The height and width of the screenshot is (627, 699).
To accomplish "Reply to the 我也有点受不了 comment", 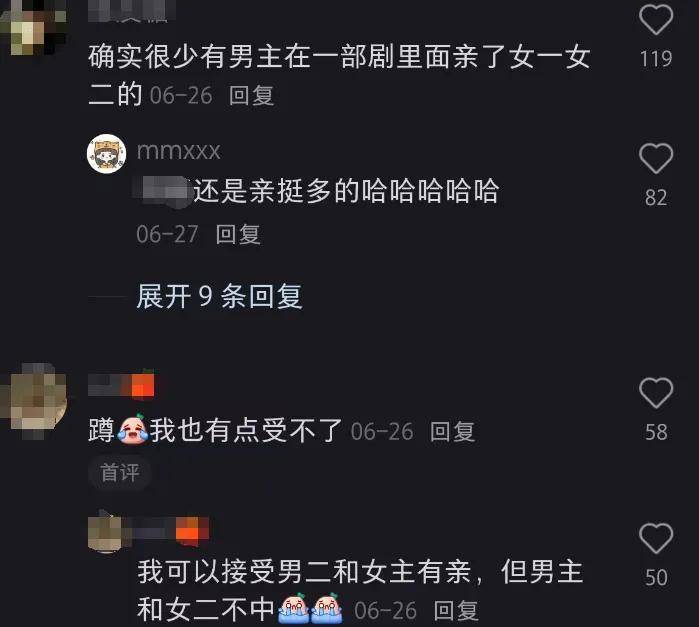I will point(452,431).
